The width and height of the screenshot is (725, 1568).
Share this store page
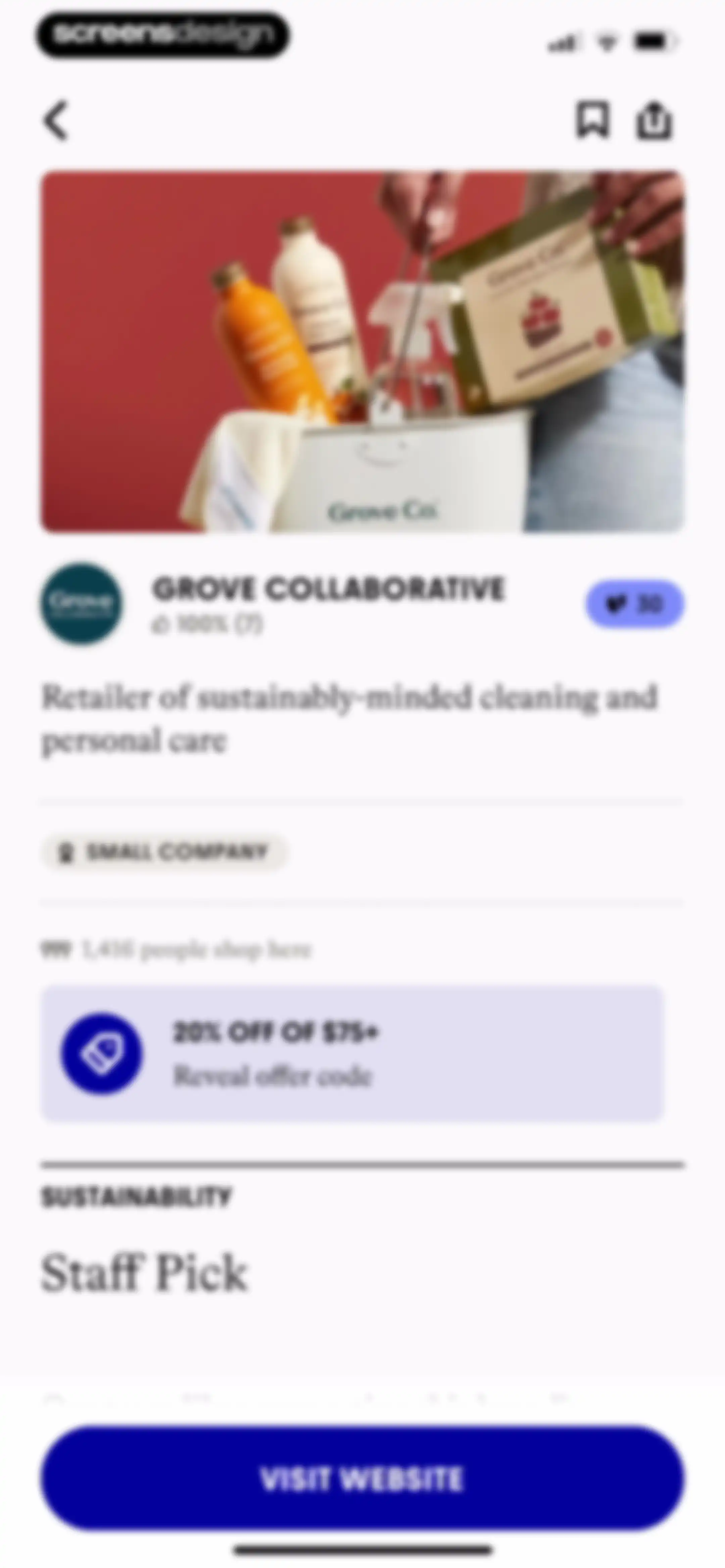coord(655,120)
